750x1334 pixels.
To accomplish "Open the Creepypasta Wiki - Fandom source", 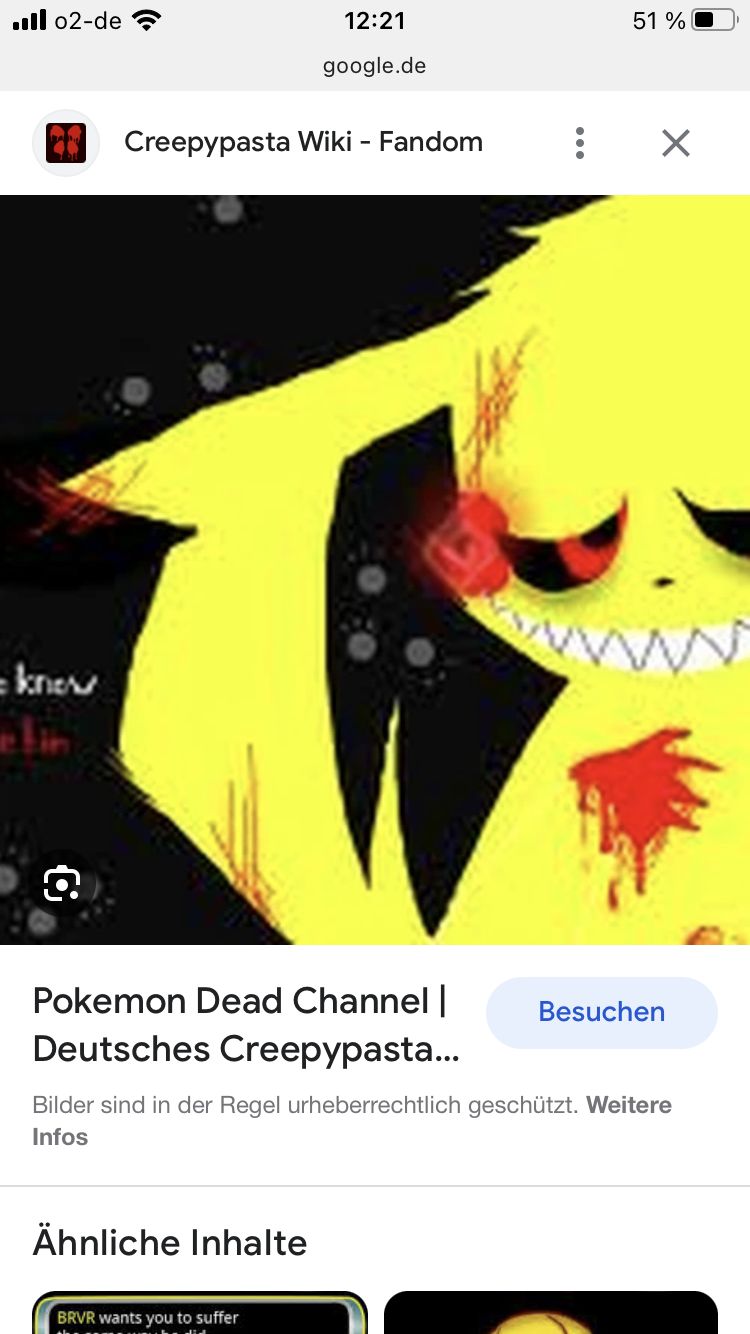I will click(x=303, y=142).
